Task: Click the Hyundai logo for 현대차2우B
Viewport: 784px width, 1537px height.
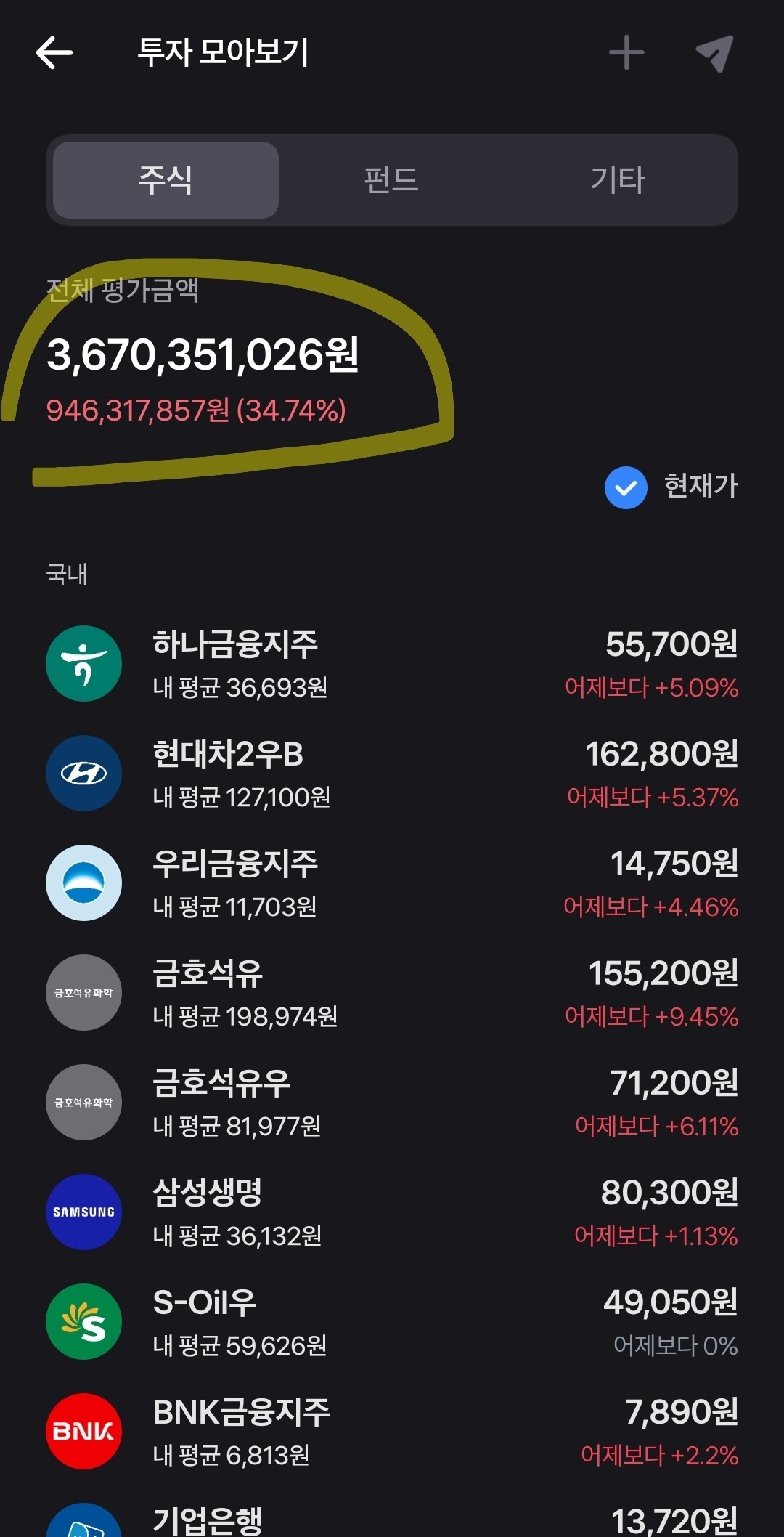Action: tap(83, 774)
